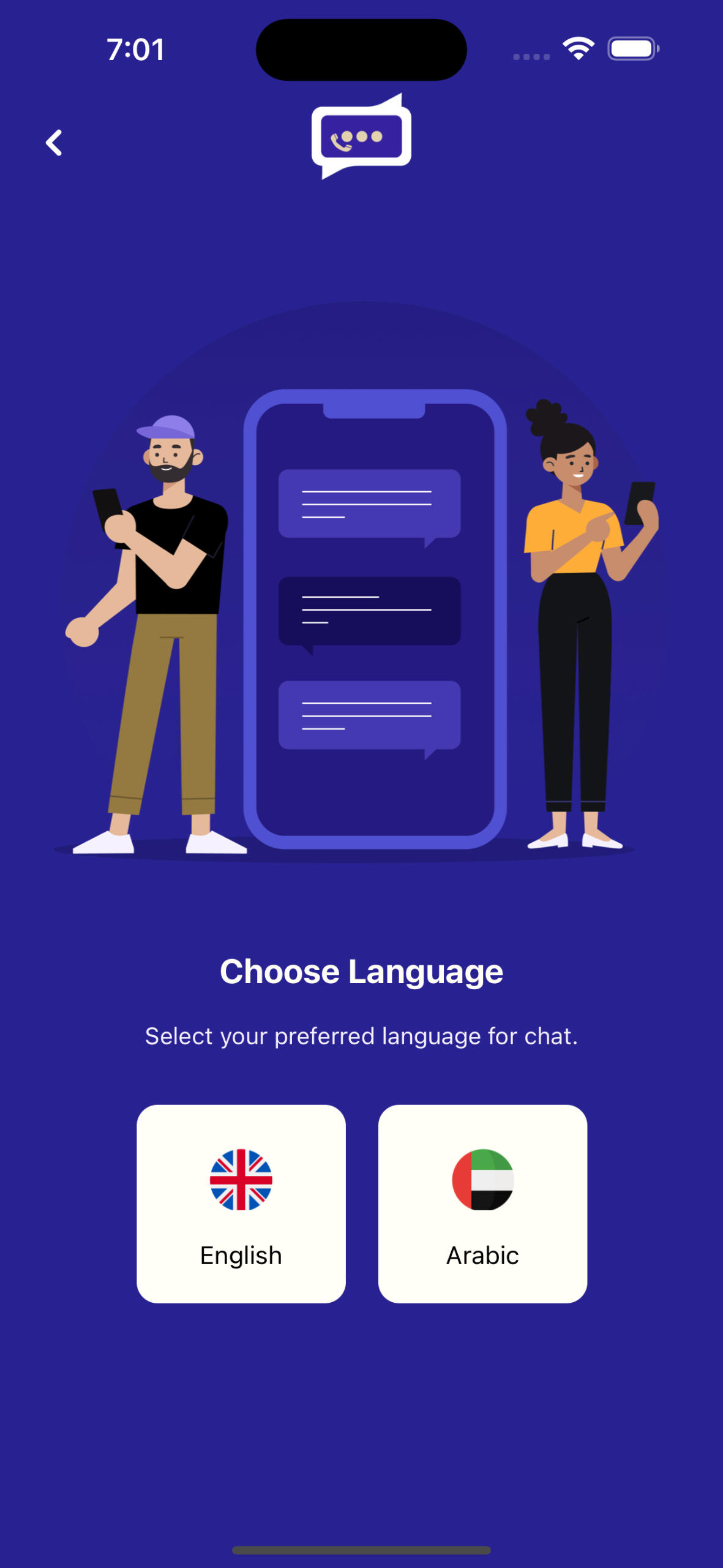Select English as chat language

click(x=241, y=1203)
